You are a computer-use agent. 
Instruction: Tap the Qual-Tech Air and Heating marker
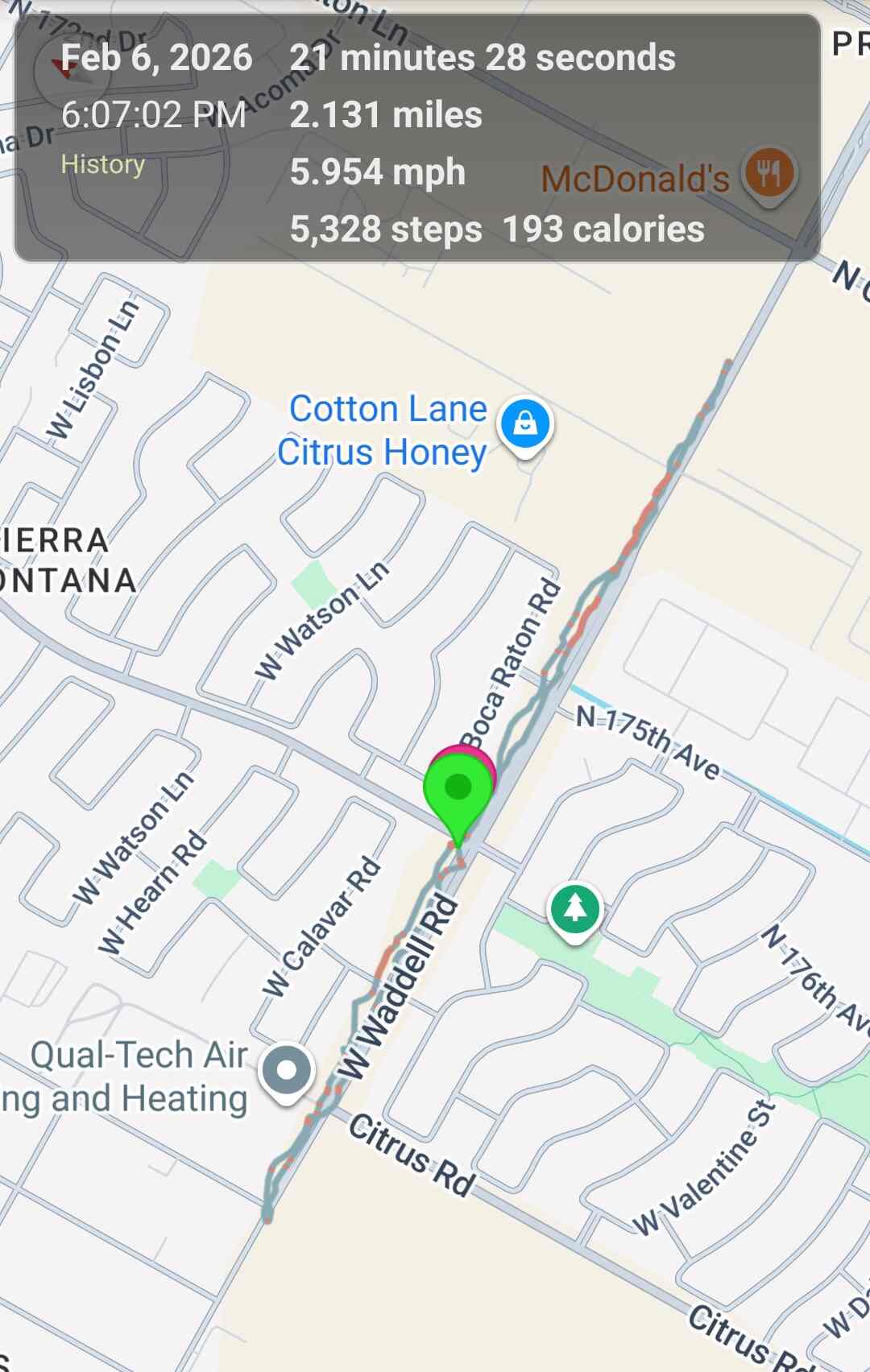coord(287,1071)
